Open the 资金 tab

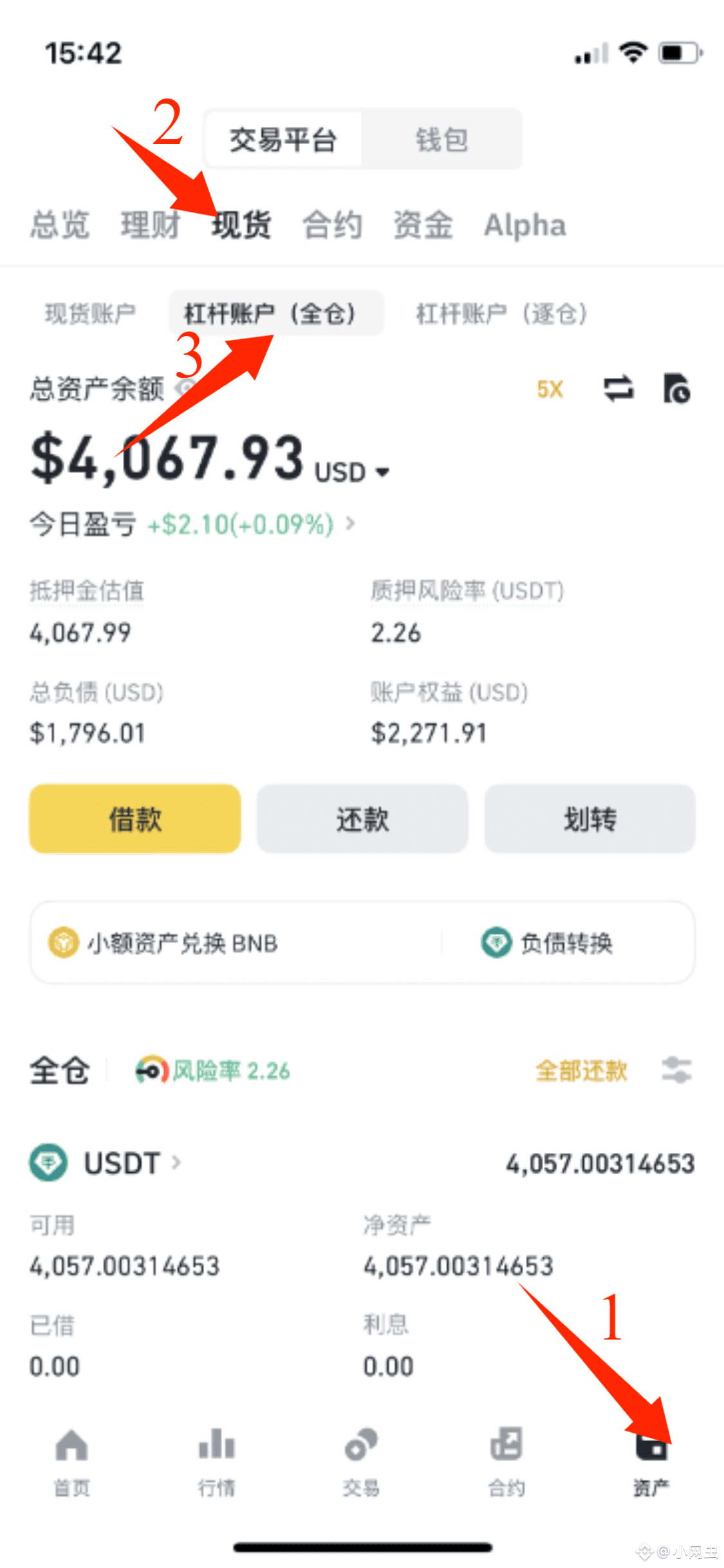(x=423, y=225)
